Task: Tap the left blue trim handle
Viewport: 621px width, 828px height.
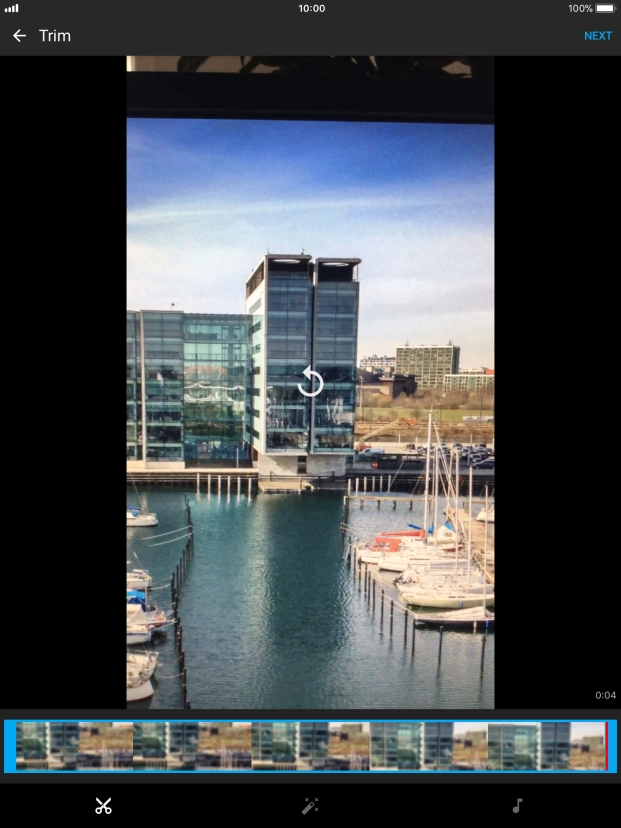Action: point(9,746)
